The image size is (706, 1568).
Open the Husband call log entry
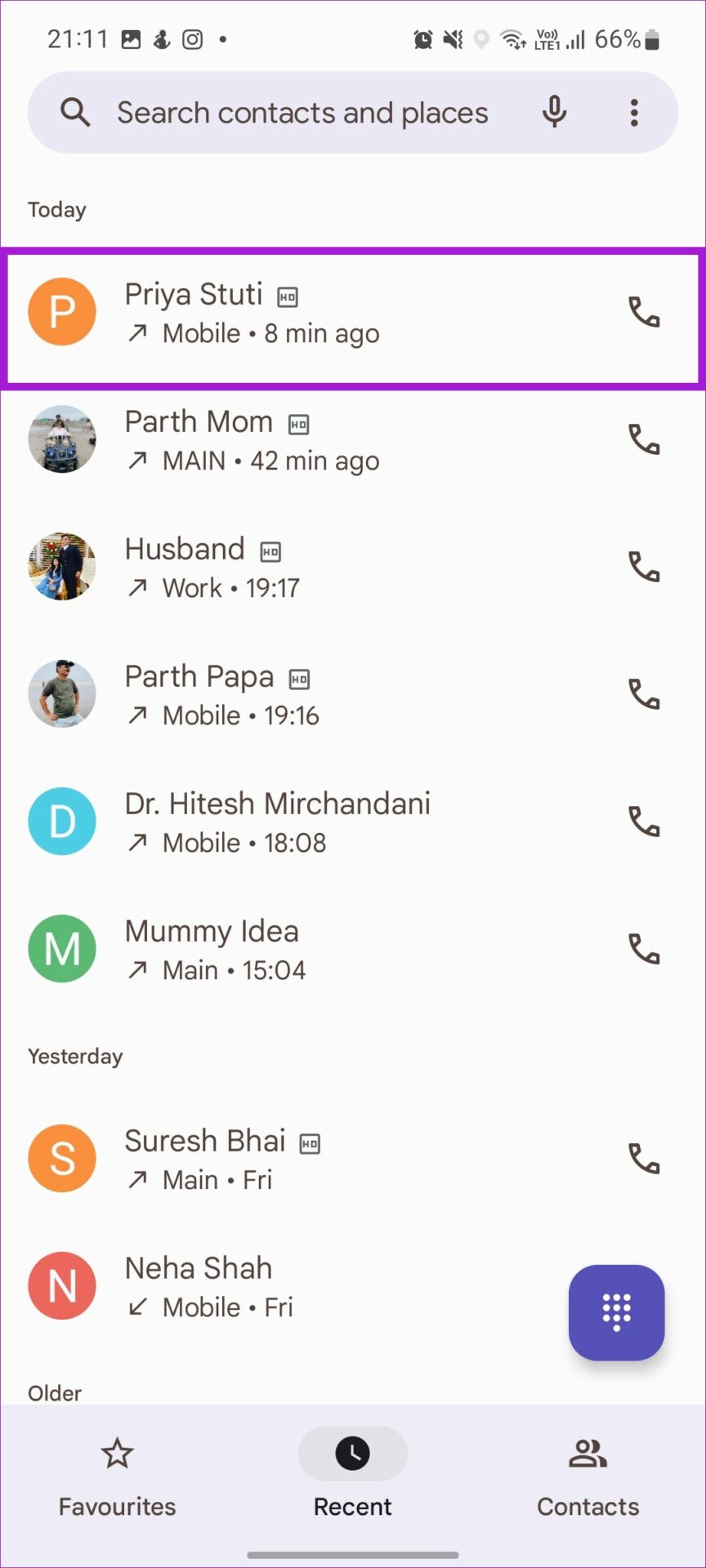(x=327, y=568)
